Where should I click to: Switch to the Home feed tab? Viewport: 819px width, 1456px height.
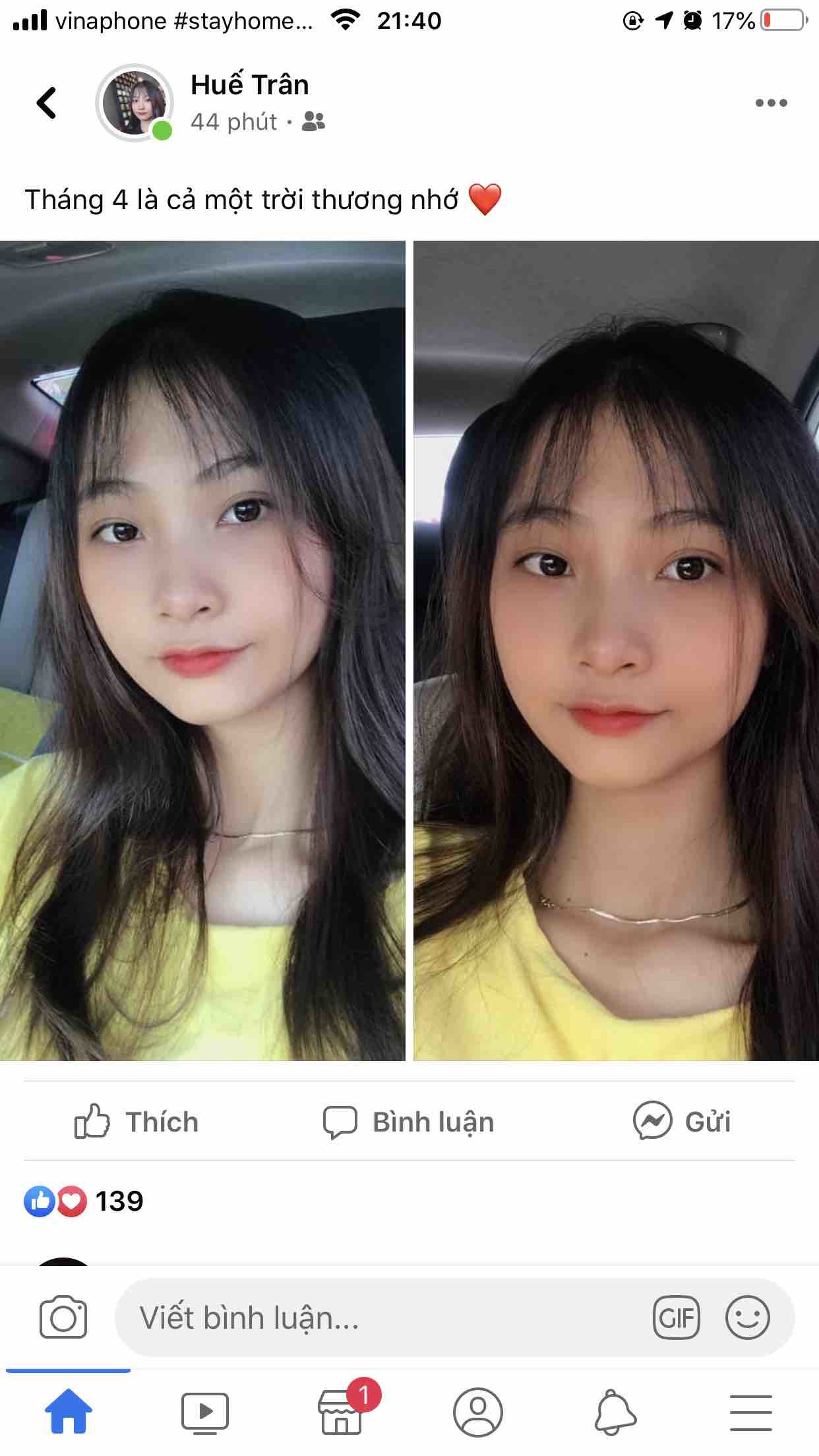(x=69, y=1412)
